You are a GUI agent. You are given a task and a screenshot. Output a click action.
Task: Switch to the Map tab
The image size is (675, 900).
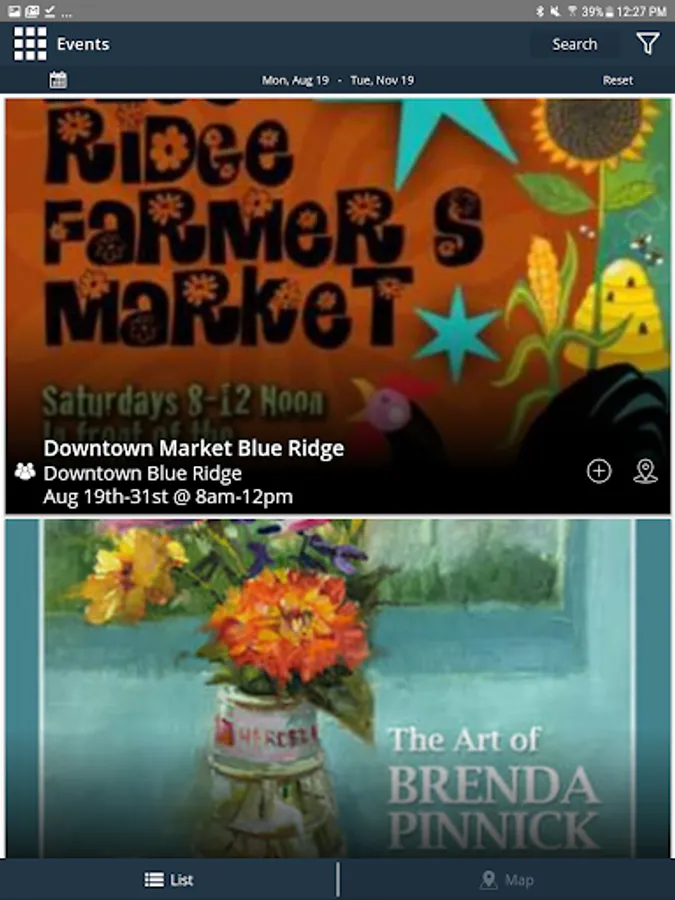[506, 880]
